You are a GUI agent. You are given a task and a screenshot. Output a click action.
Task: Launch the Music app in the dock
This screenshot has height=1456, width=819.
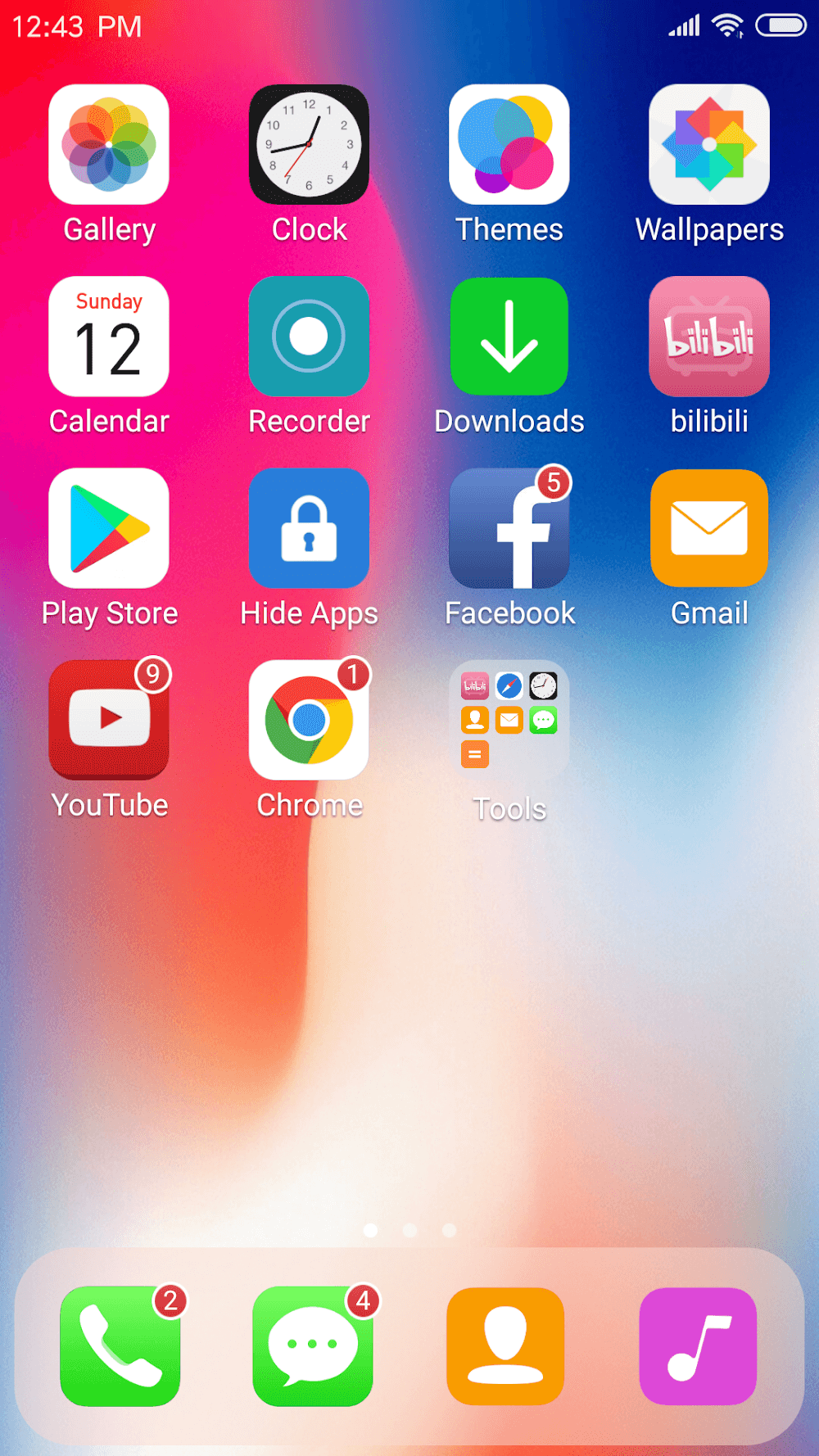tap(698, 1345)
